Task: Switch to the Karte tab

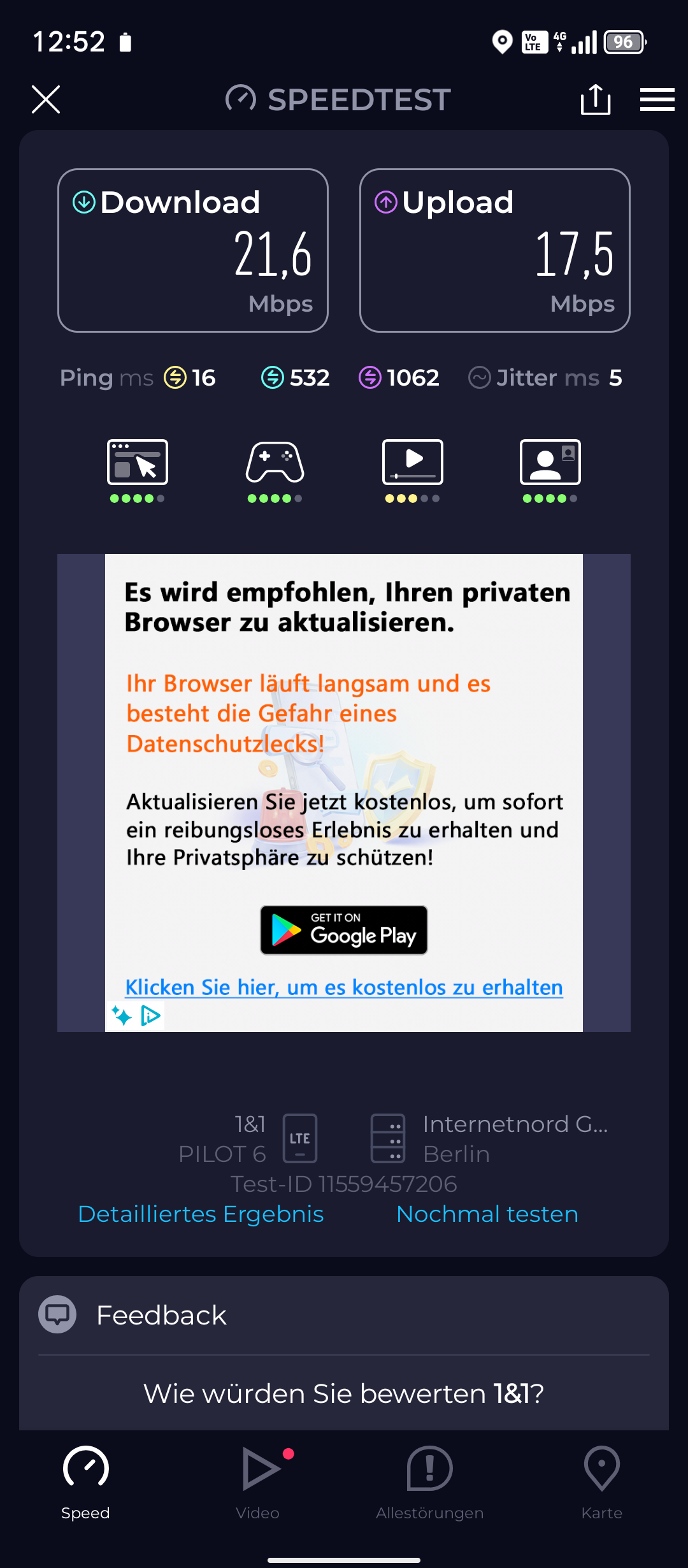Action: point(602,1482)
